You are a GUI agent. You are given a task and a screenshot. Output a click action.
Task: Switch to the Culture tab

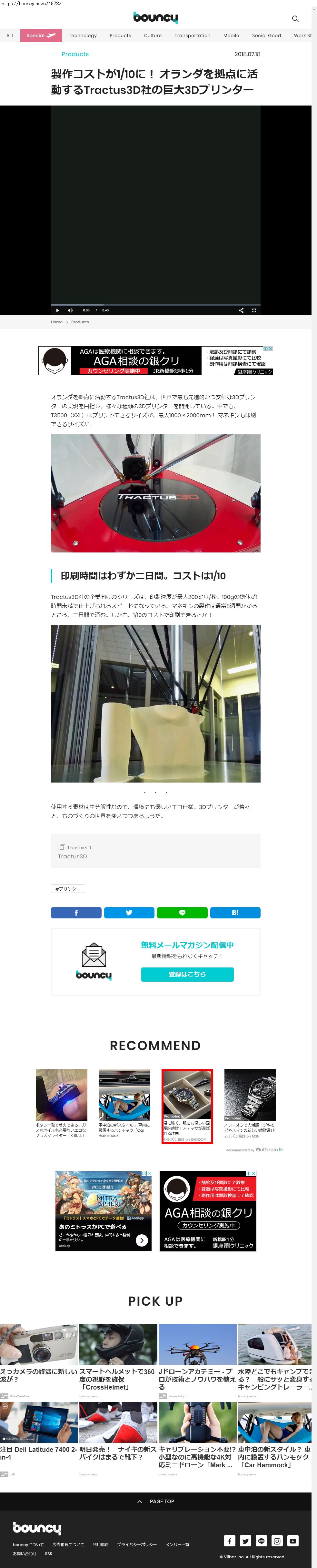click(153, 36)
